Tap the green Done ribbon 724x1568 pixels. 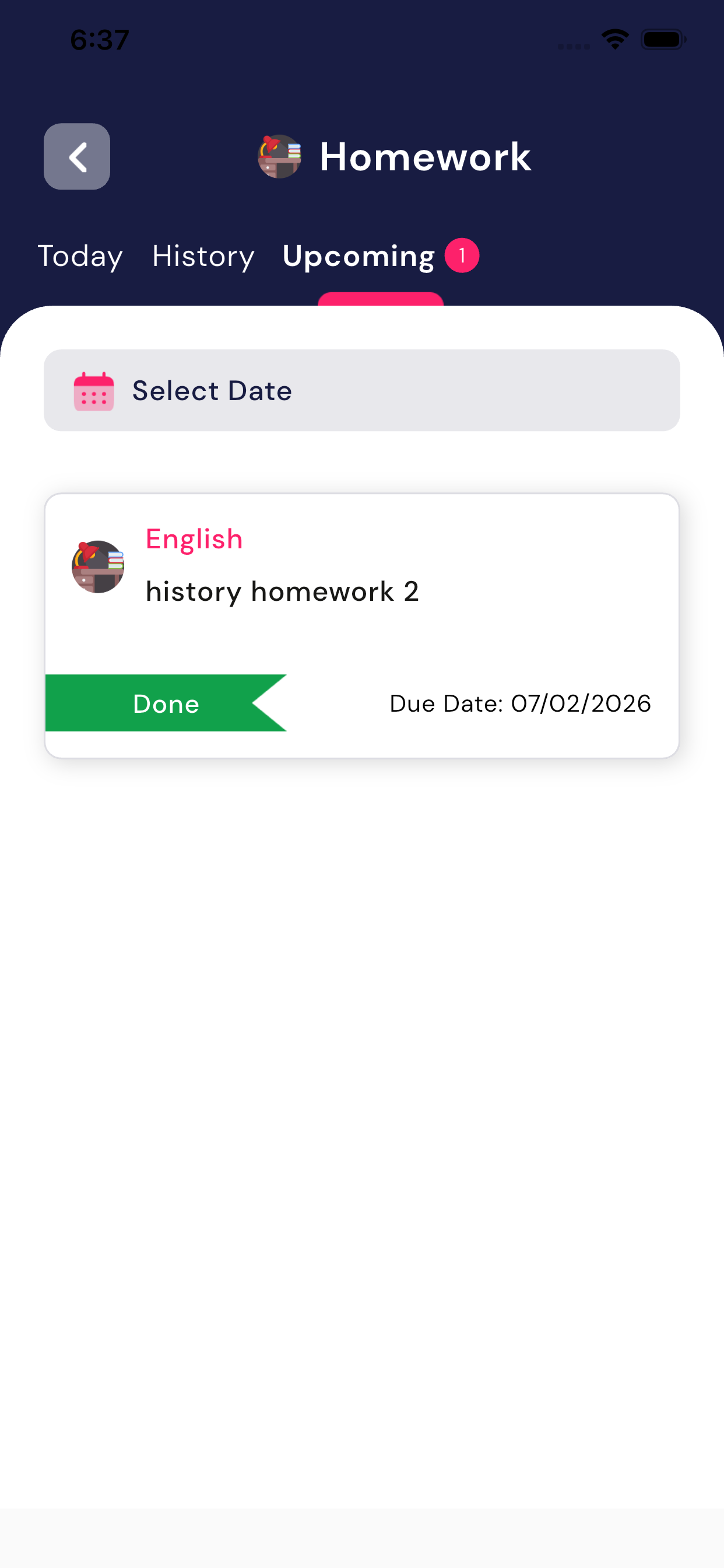tap(166, 703)
